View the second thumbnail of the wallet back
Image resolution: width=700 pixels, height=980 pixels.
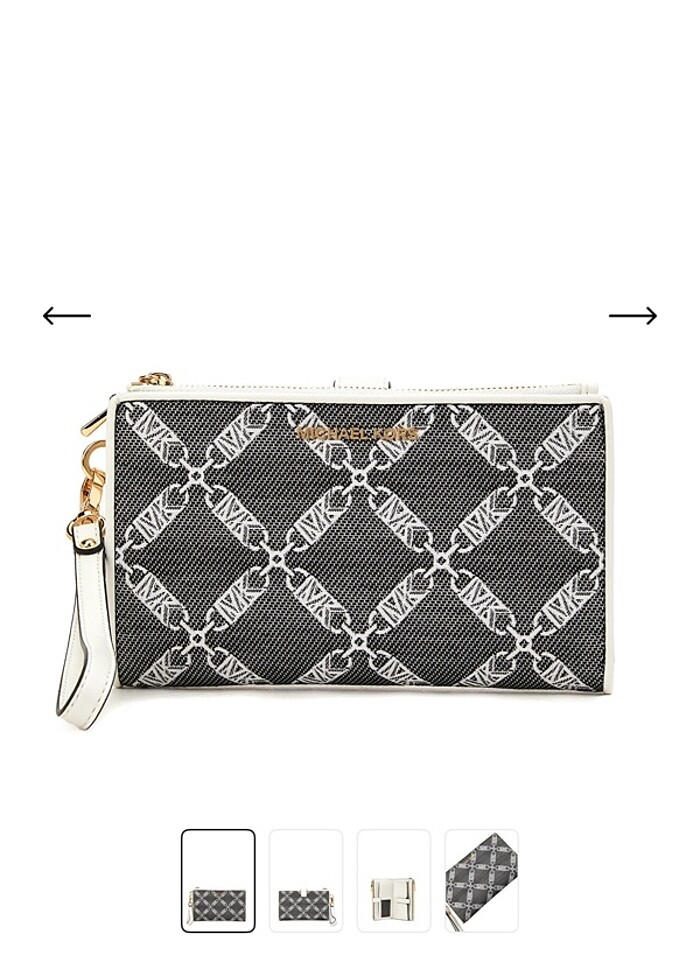306,880
